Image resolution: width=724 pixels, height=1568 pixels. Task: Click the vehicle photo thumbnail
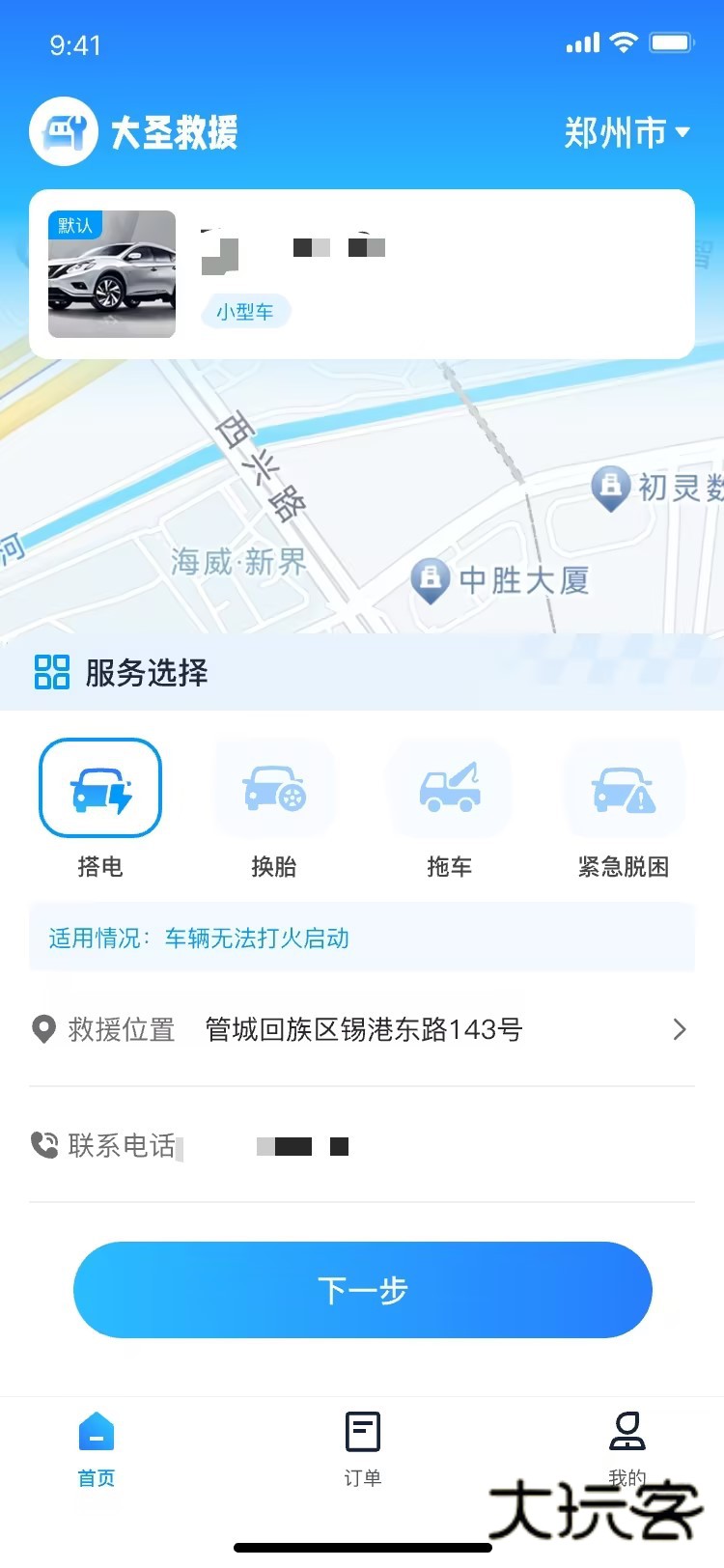point(111,274)
